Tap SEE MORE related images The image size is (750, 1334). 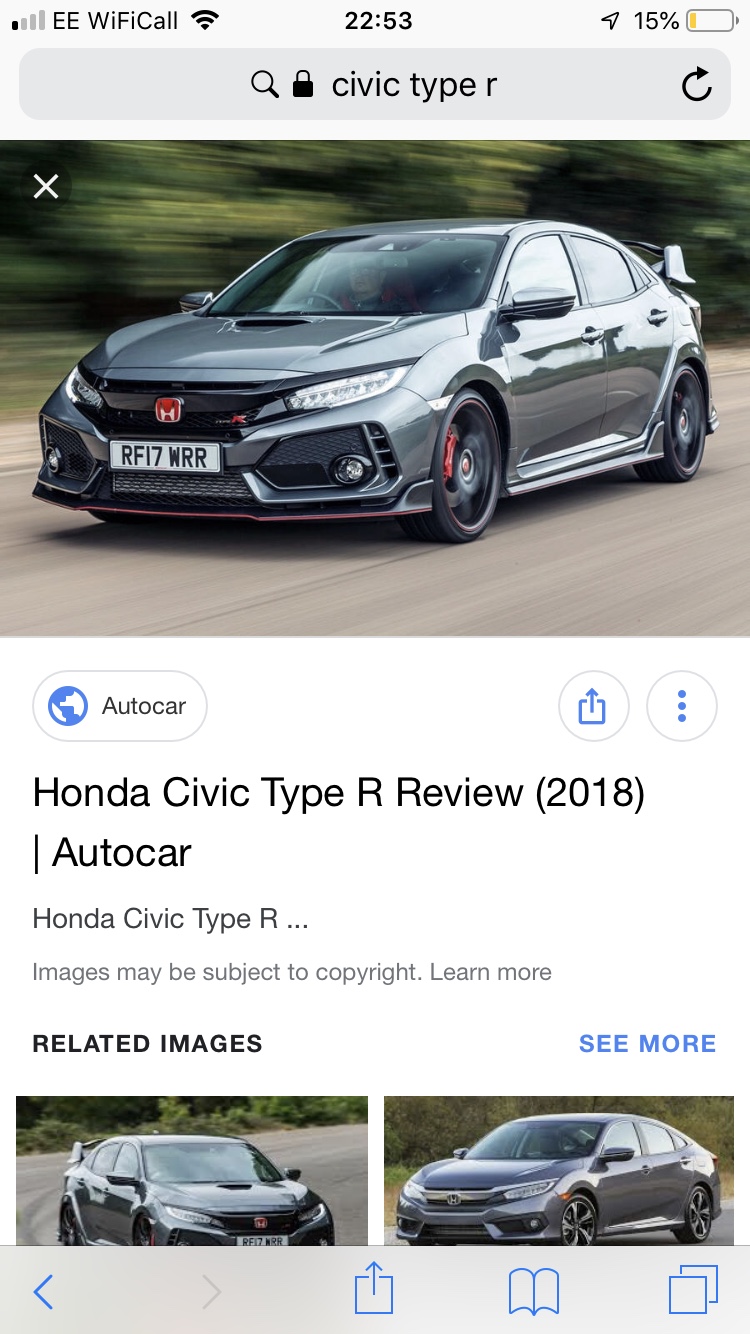point(647,1044)
